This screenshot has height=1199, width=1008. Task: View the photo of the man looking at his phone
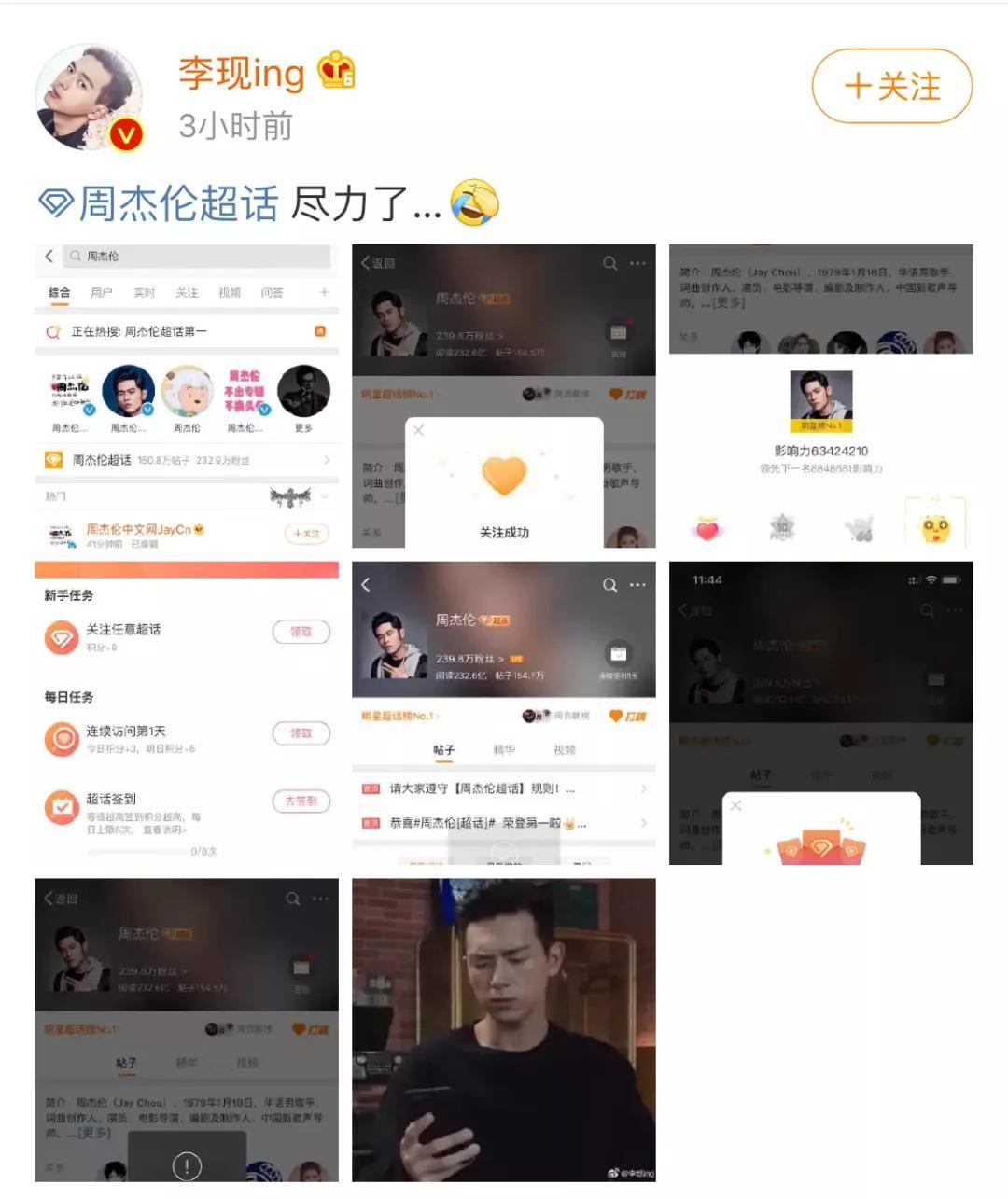pos(504,1030)
